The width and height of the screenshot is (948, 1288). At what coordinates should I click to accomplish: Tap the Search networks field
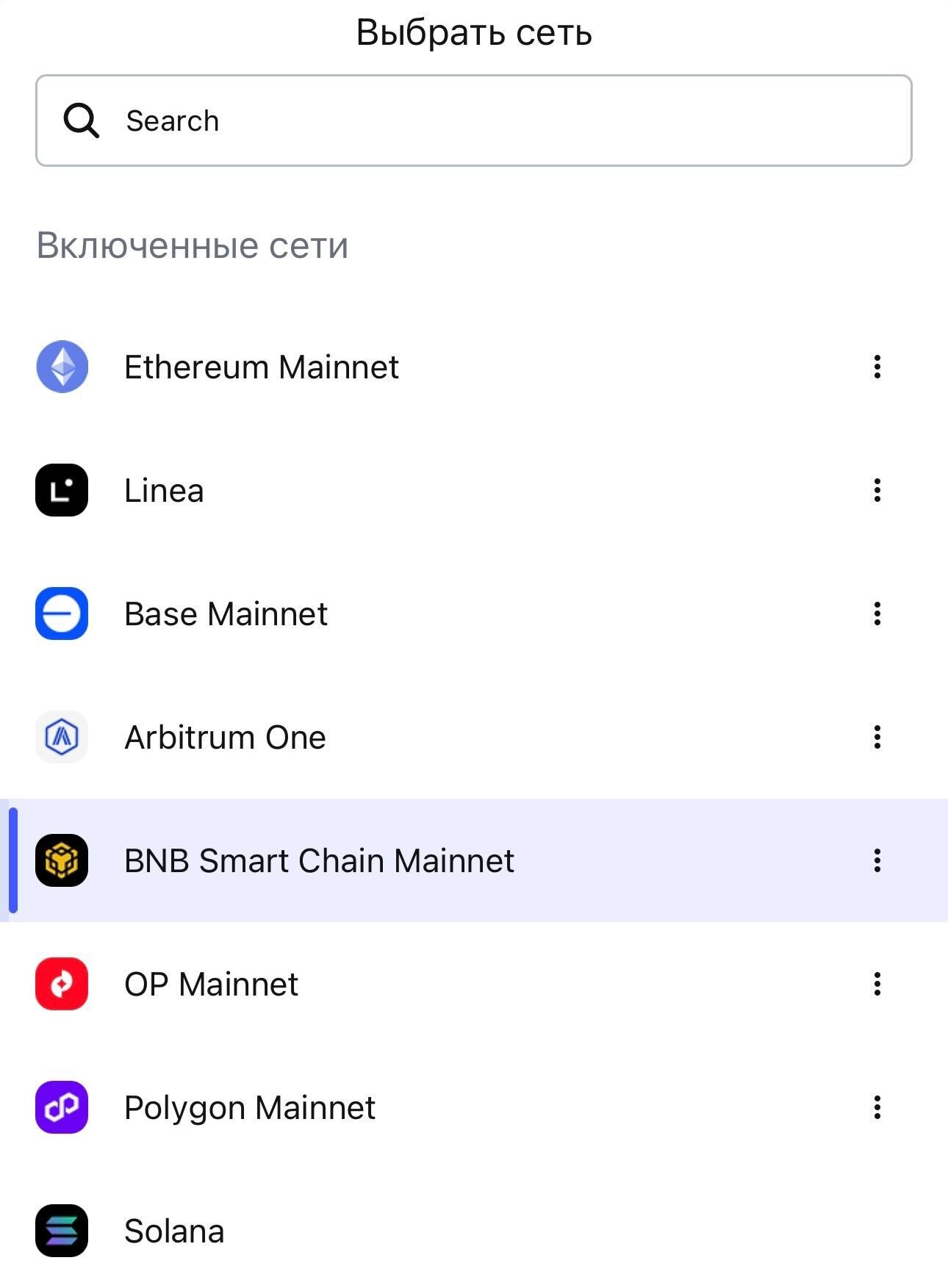pyautogui.click(x=473, y=120)
